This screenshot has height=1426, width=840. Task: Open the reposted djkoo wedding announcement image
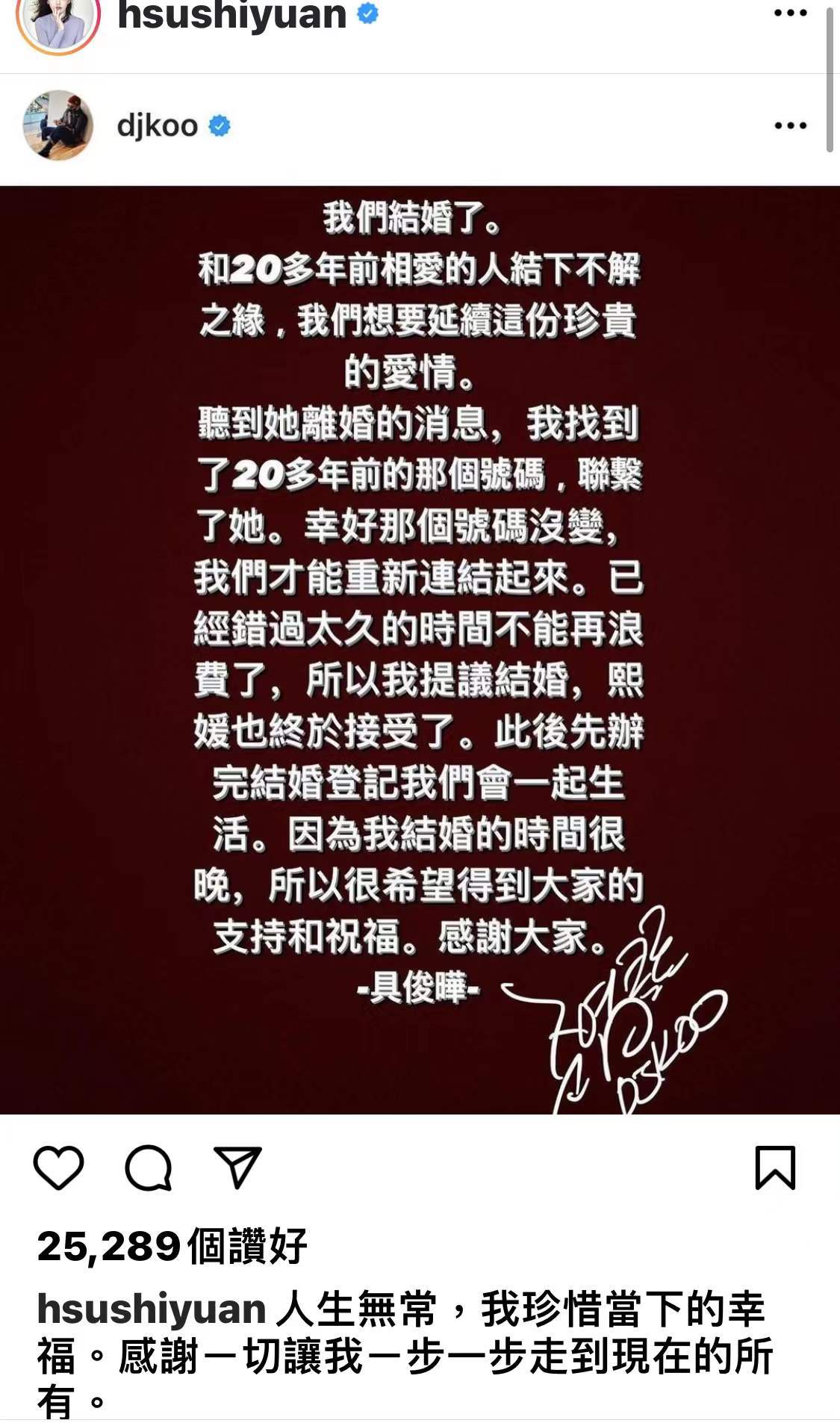coord(420,650)
